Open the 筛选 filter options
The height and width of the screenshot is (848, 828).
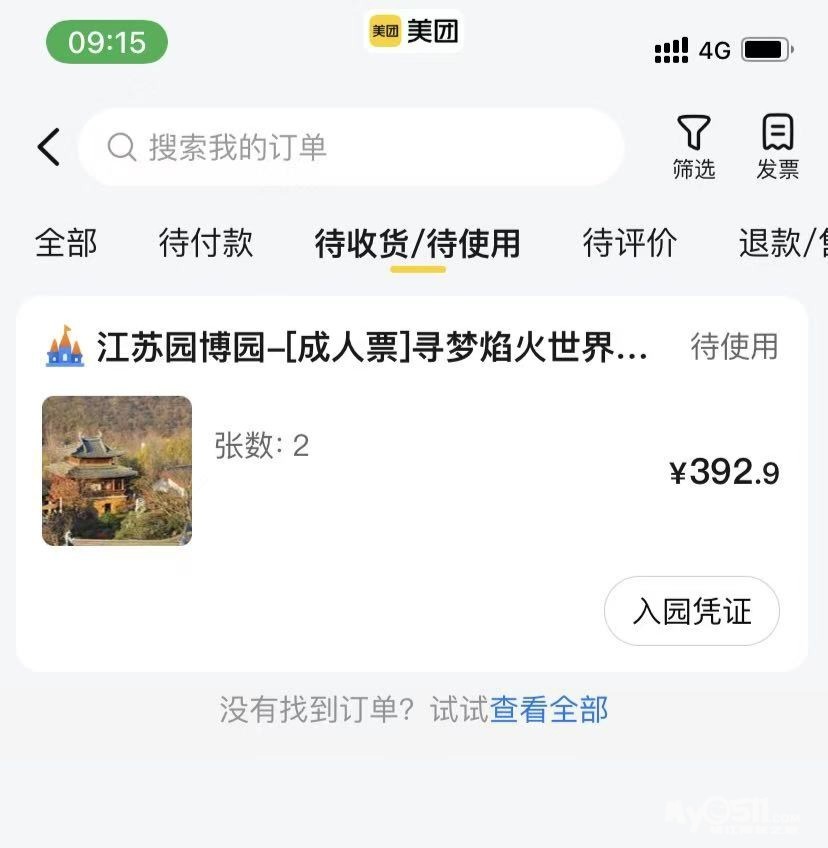693,147
